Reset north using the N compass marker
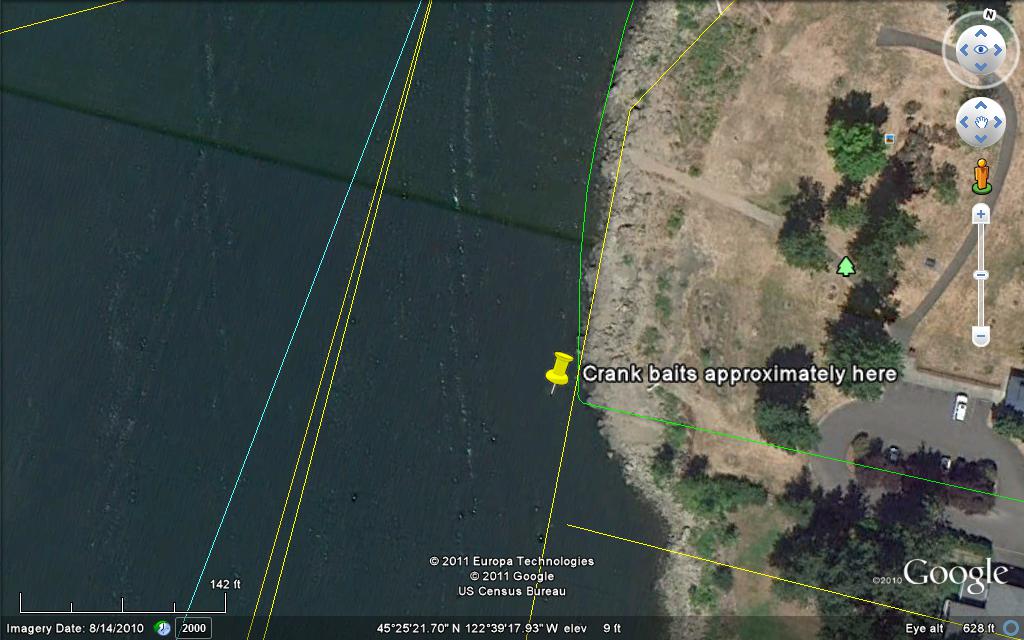1024x640 pixels. (988, 15)
